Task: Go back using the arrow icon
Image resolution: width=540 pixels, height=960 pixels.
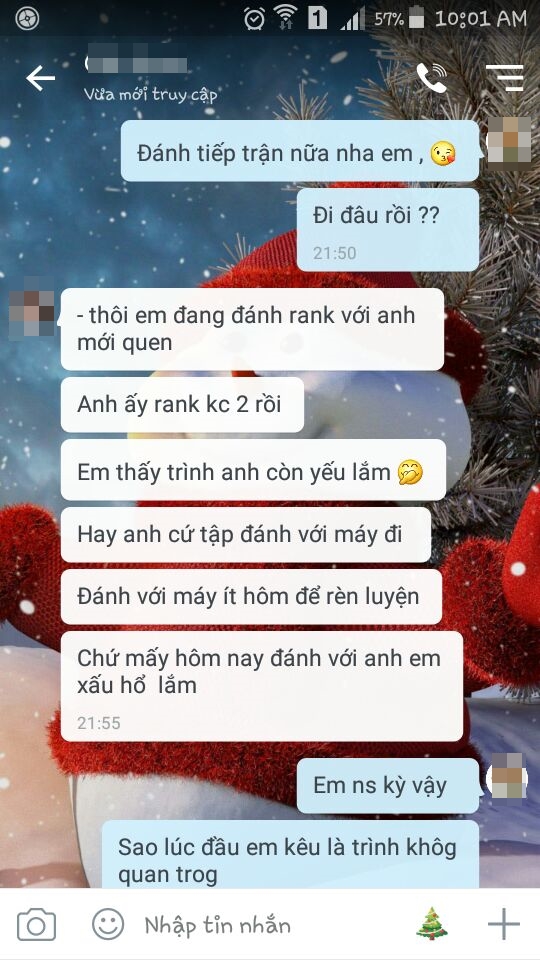Action: 40,78
